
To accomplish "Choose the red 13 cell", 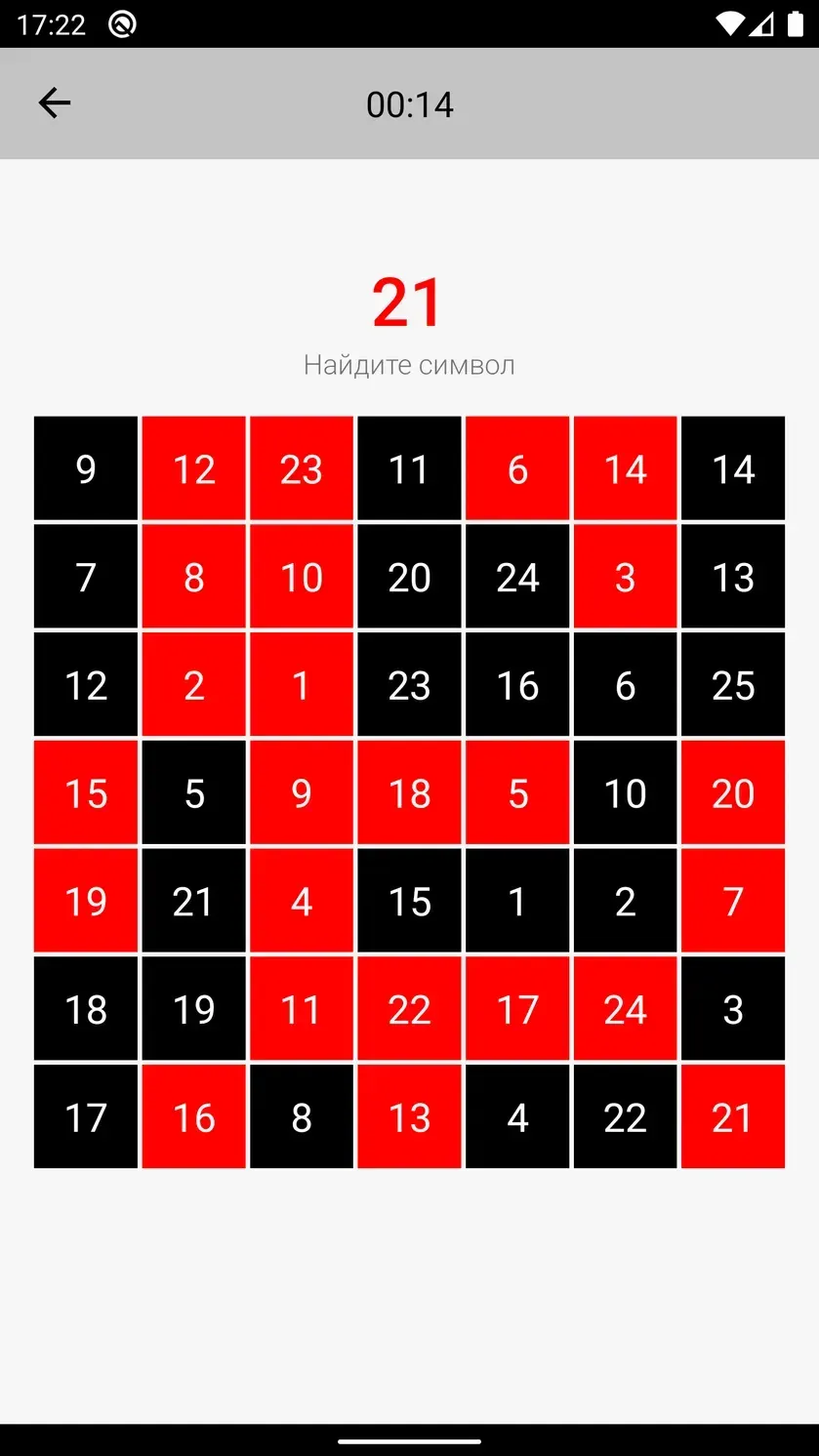I will (x=409, y=1116).
